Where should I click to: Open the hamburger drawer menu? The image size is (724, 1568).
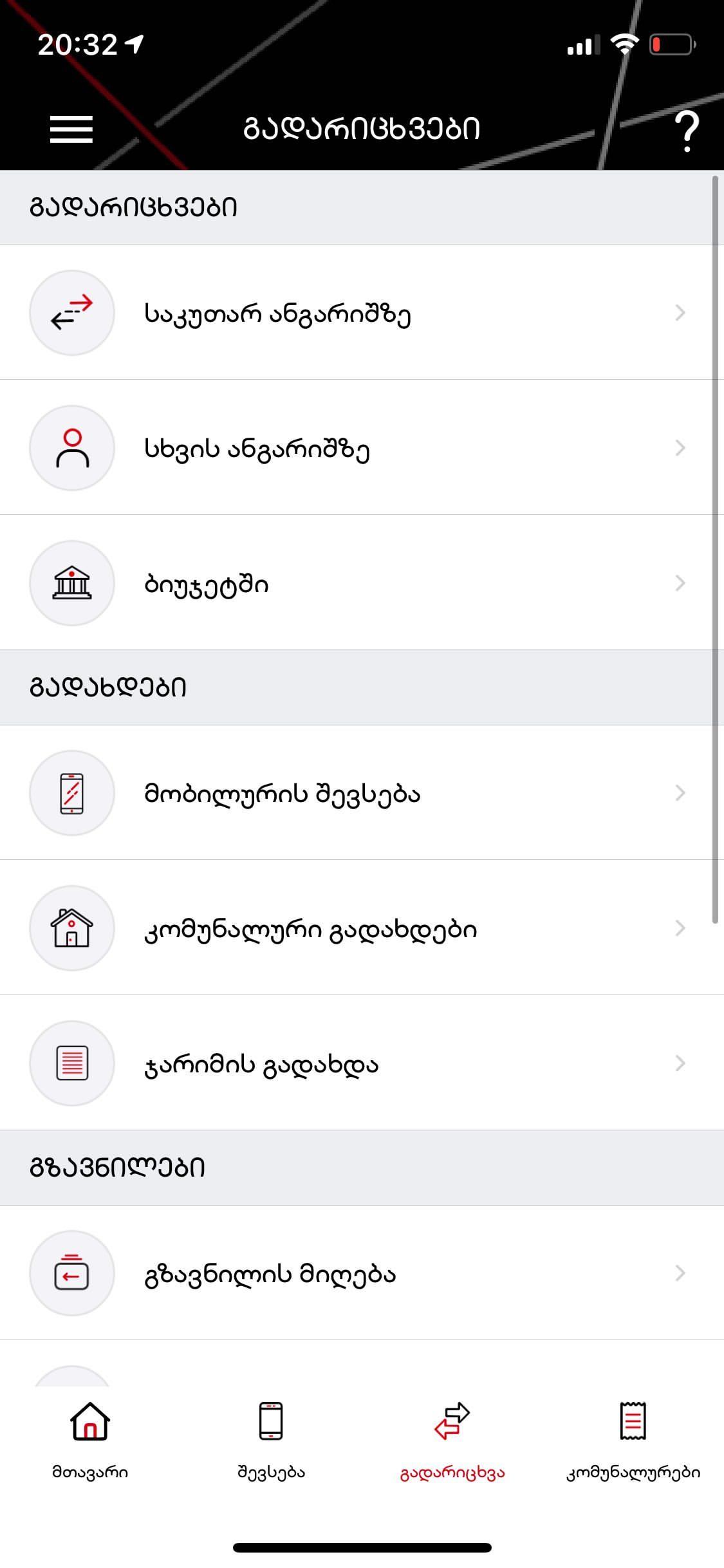71,129
